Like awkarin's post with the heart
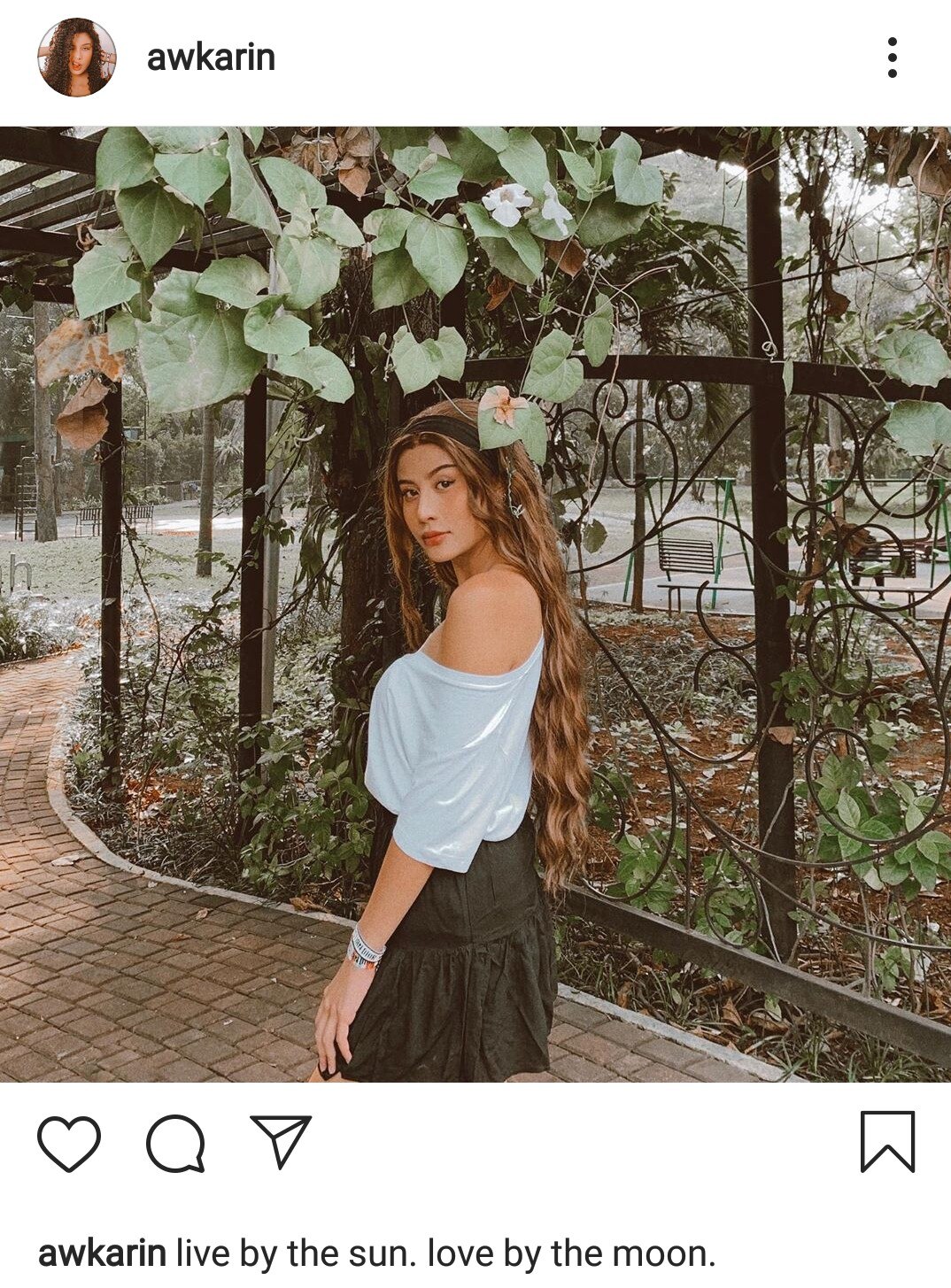The height and width of the screenshot is (1288, 951). coord(69,1144)
